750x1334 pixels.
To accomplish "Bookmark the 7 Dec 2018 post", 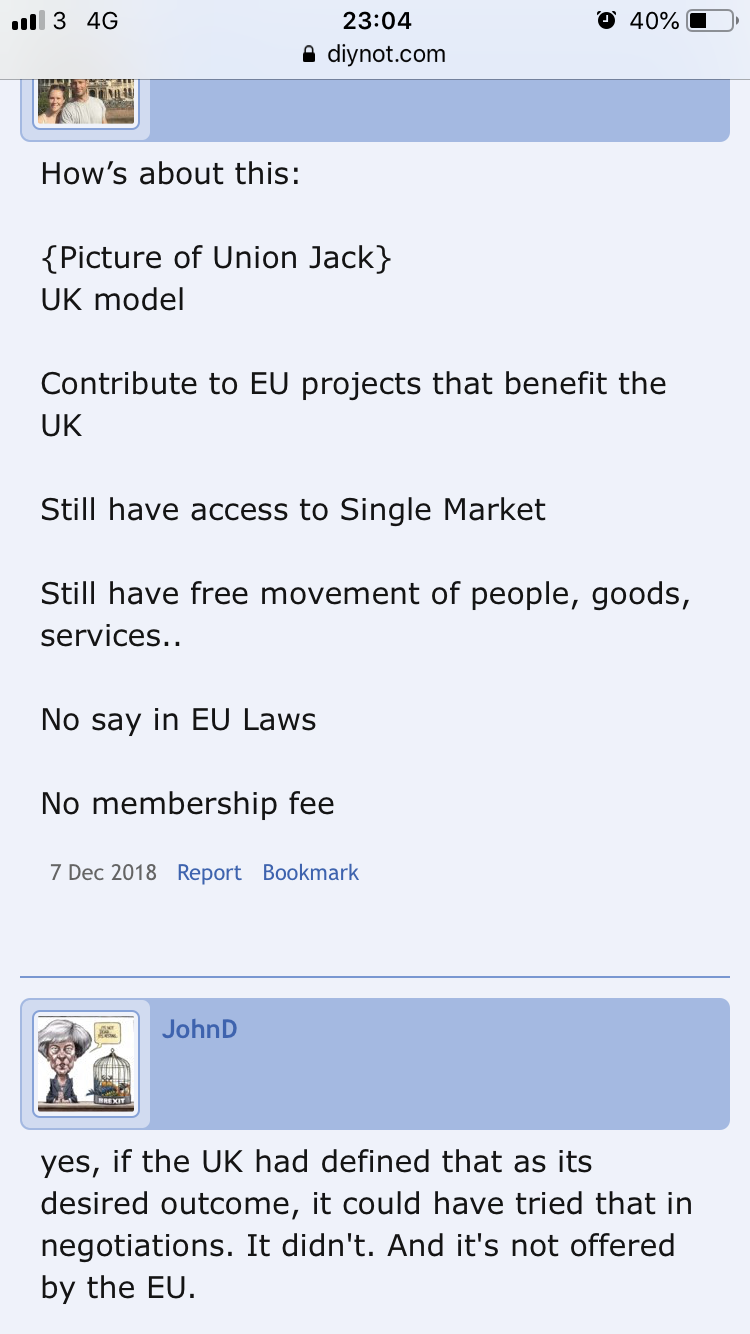I will click(310, 872).
